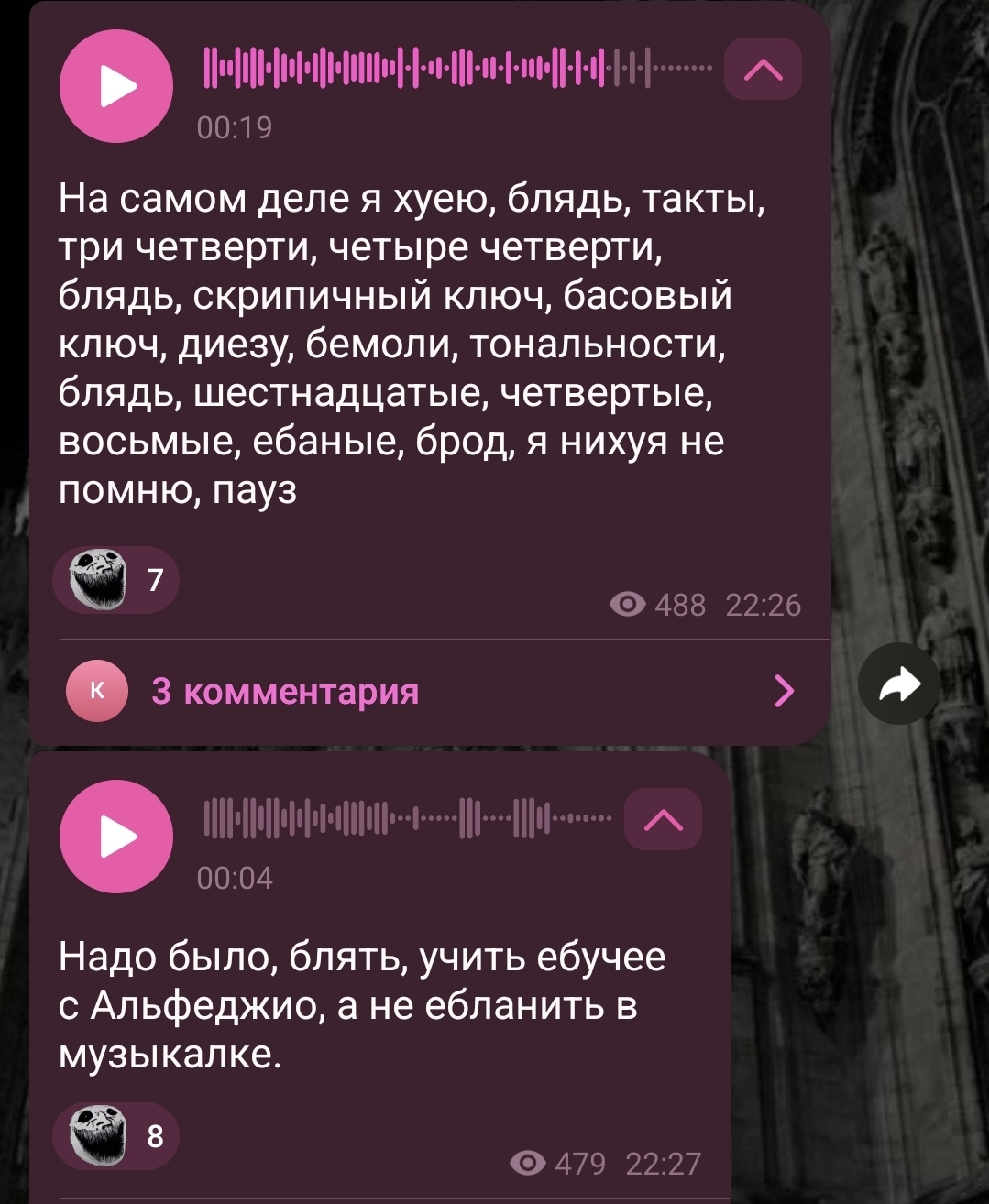
Task: Forward the post with the share arrow
Action: pyautogui.click(x=899, y=684)
